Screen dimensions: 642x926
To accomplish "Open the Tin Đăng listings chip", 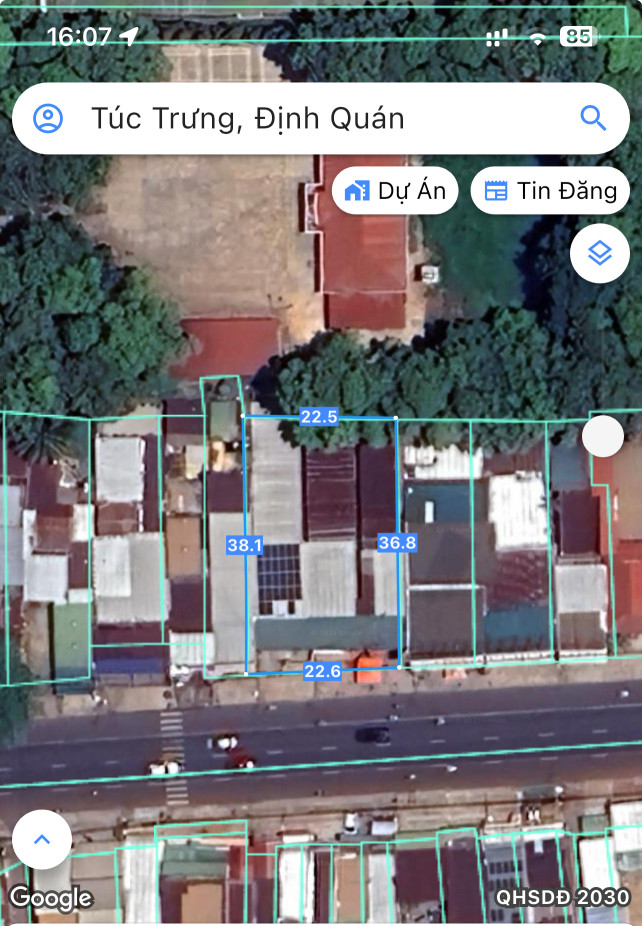I will pyautogui.click(x=550, y=191).
